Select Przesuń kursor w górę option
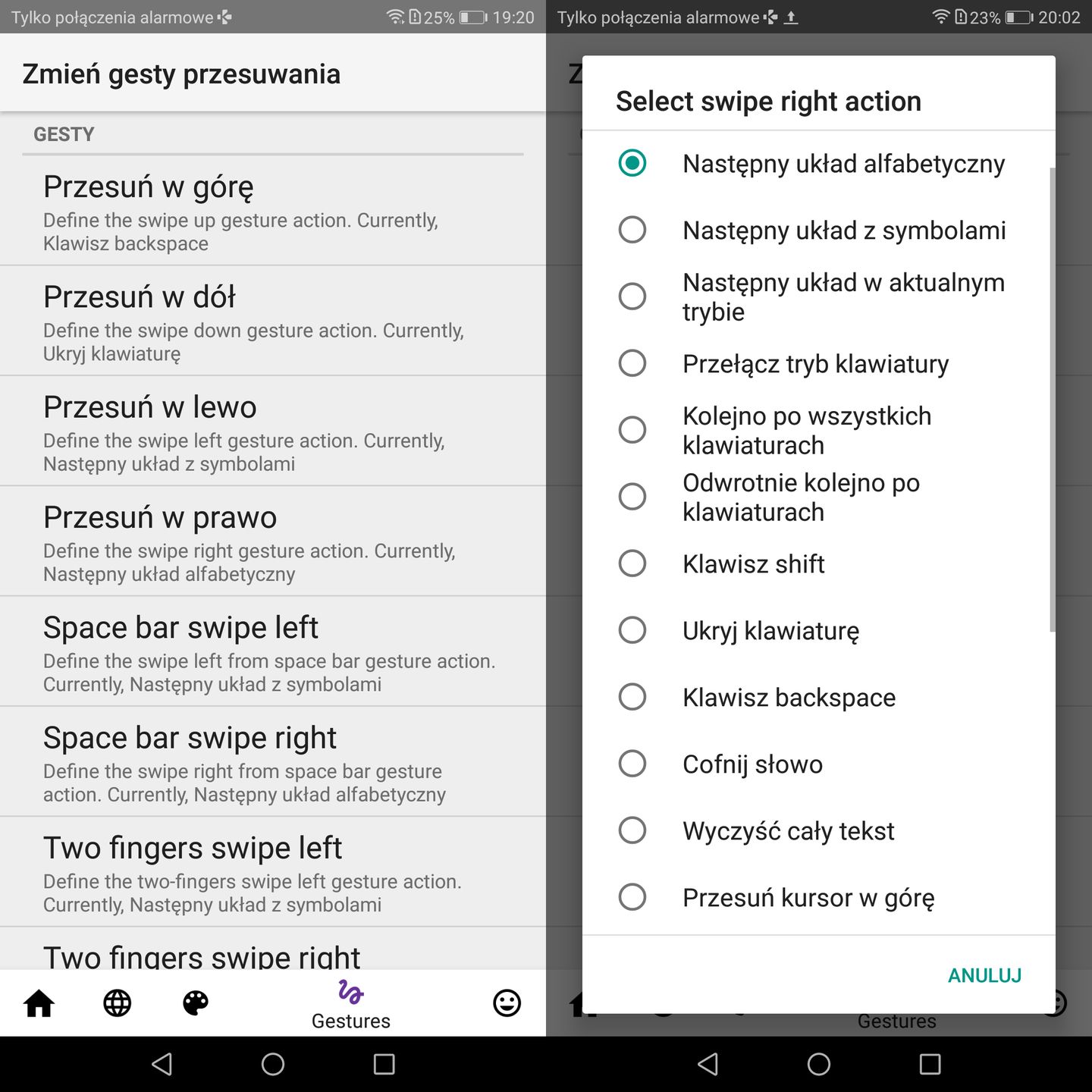This screenshot has width=1092, height=1092. click(x=817, y=897)
